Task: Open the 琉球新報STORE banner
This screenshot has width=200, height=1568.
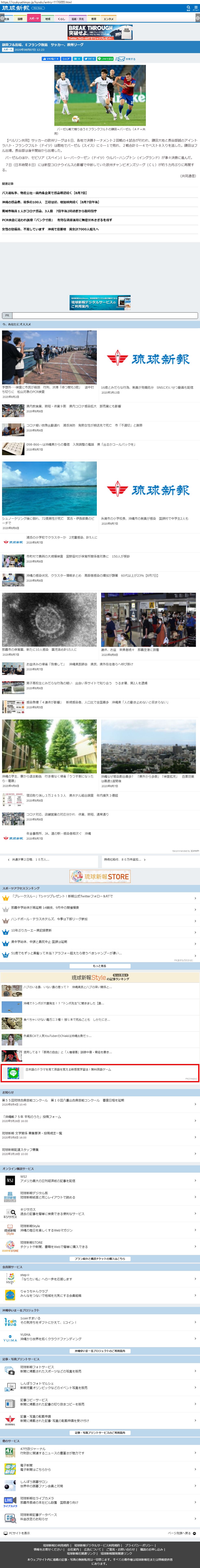Action: pyautogui.click(x=100, y=877)
